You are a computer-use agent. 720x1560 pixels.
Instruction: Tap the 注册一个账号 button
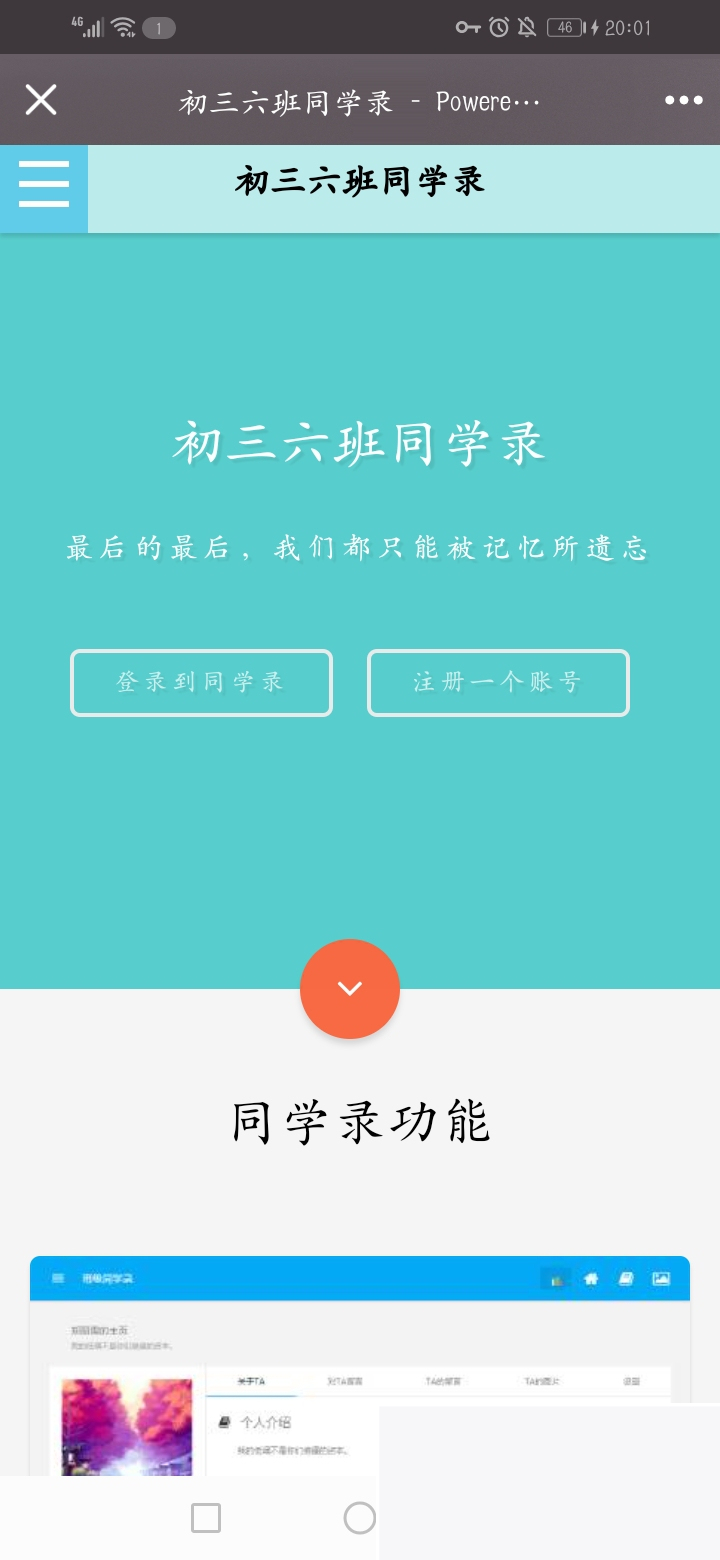coord(498,683)
